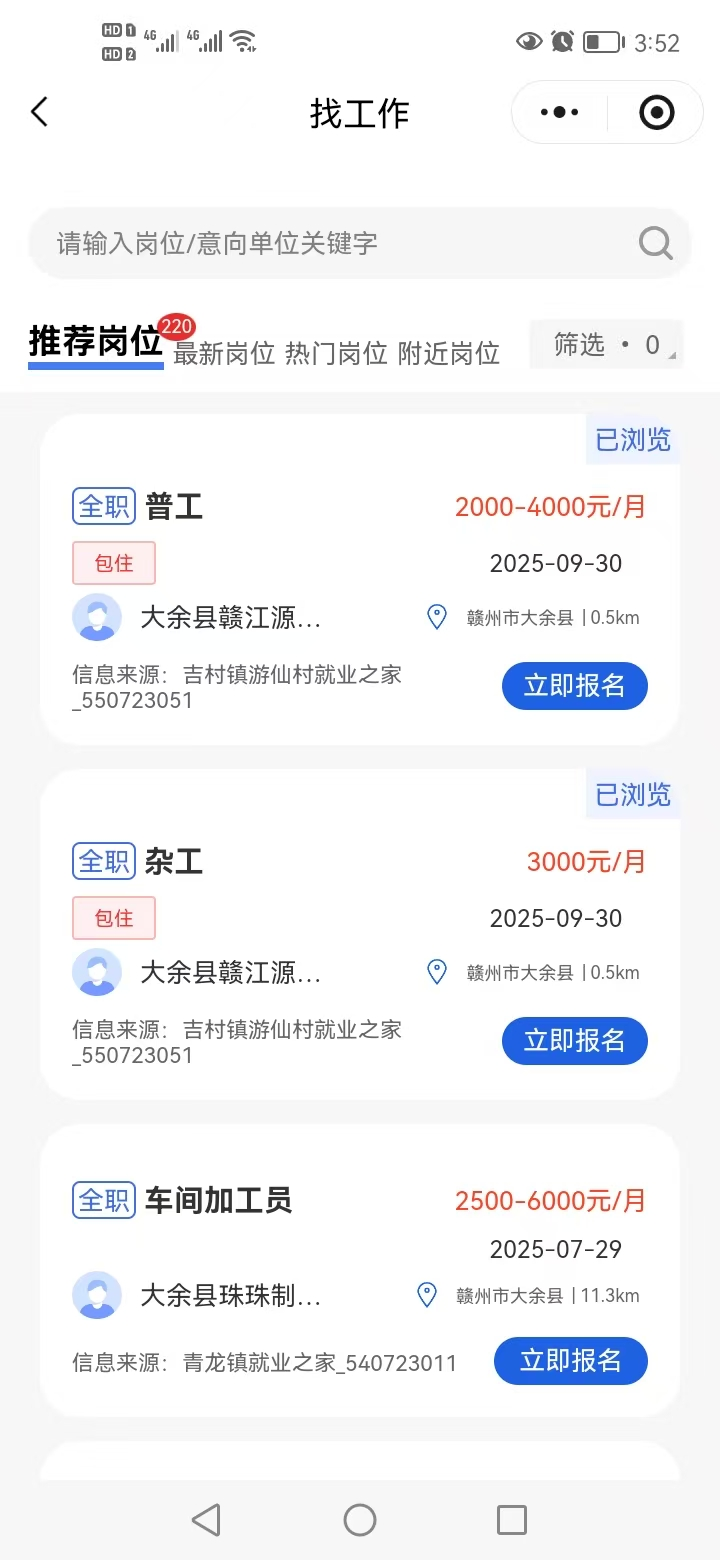The width and height of the screenshot is (720, 1560).
Task: Switch to the 附近岗位 tab
Action: point(449,353)
